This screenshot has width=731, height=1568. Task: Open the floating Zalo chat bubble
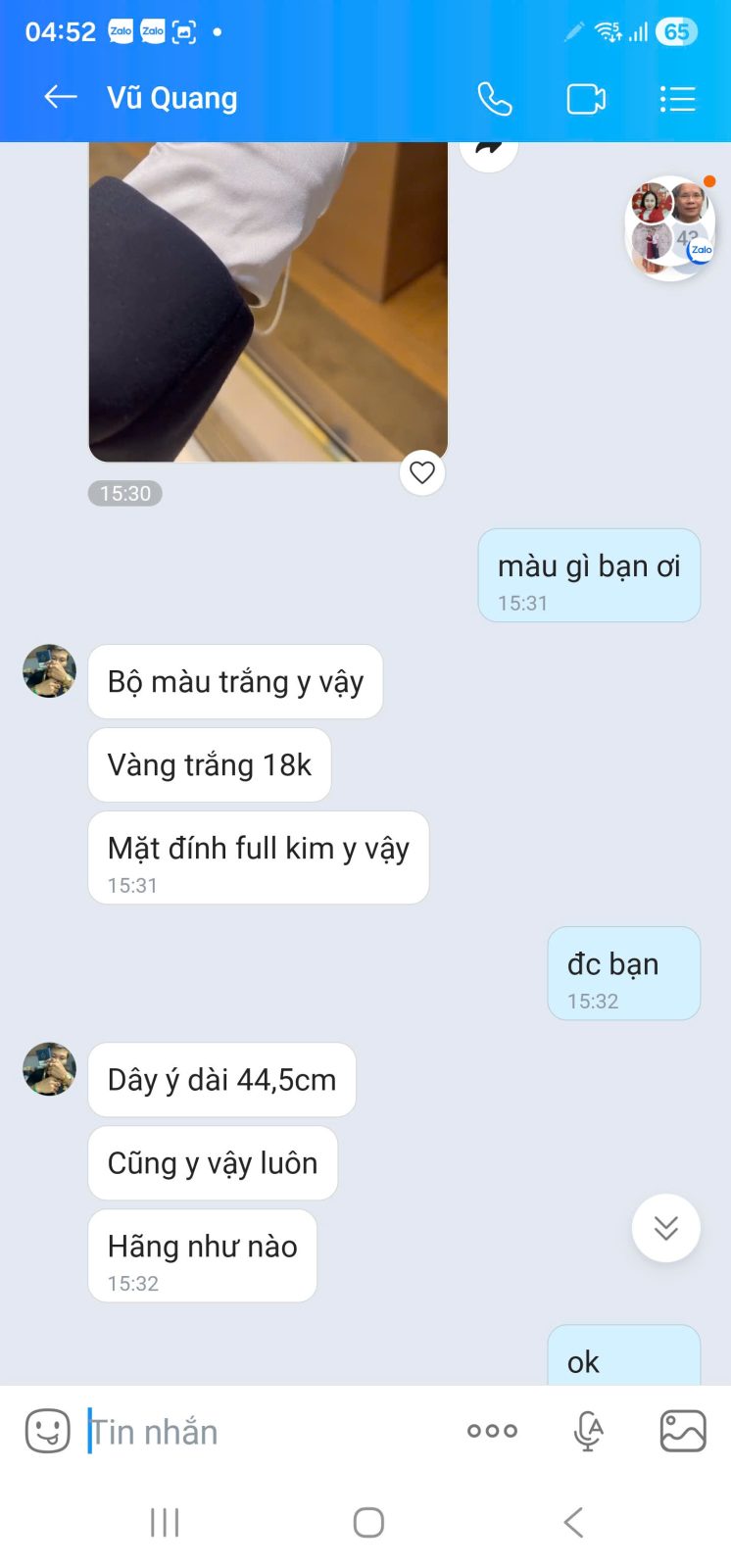pyautogui.click(x=671, y=227)
